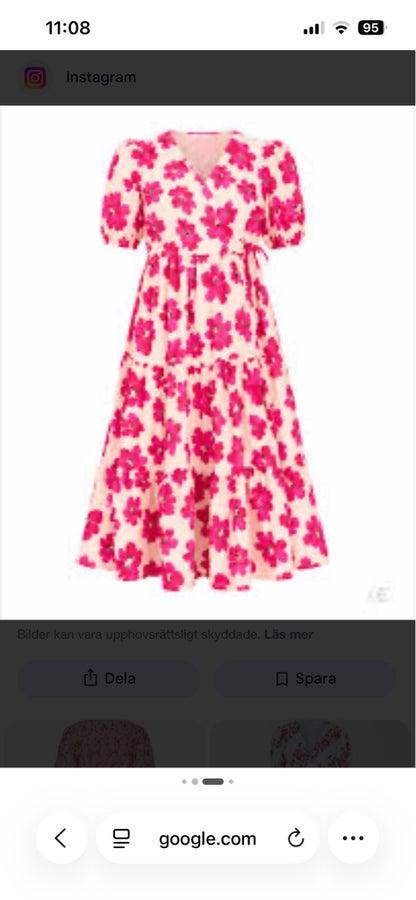Tap the Google Lens icon on the image

pyautogui.click(x=379, y=595)
